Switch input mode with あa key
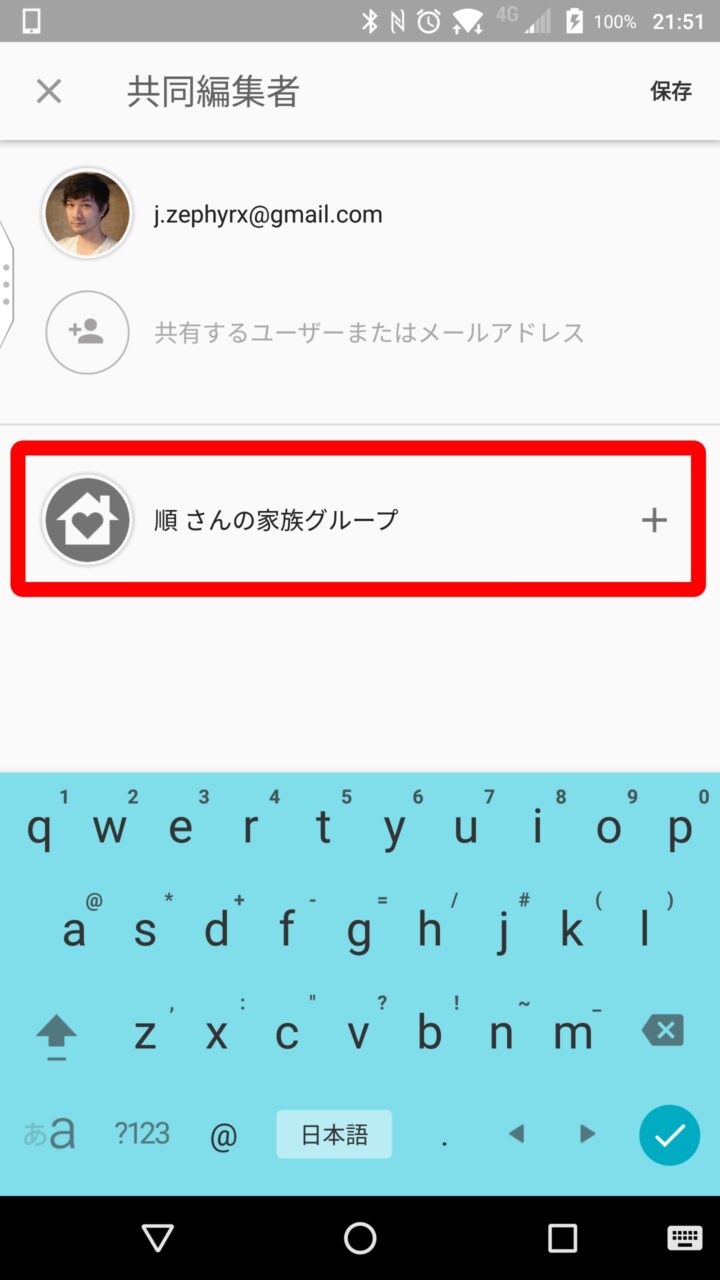720x1280 pixels. (x=49, y=1134)
